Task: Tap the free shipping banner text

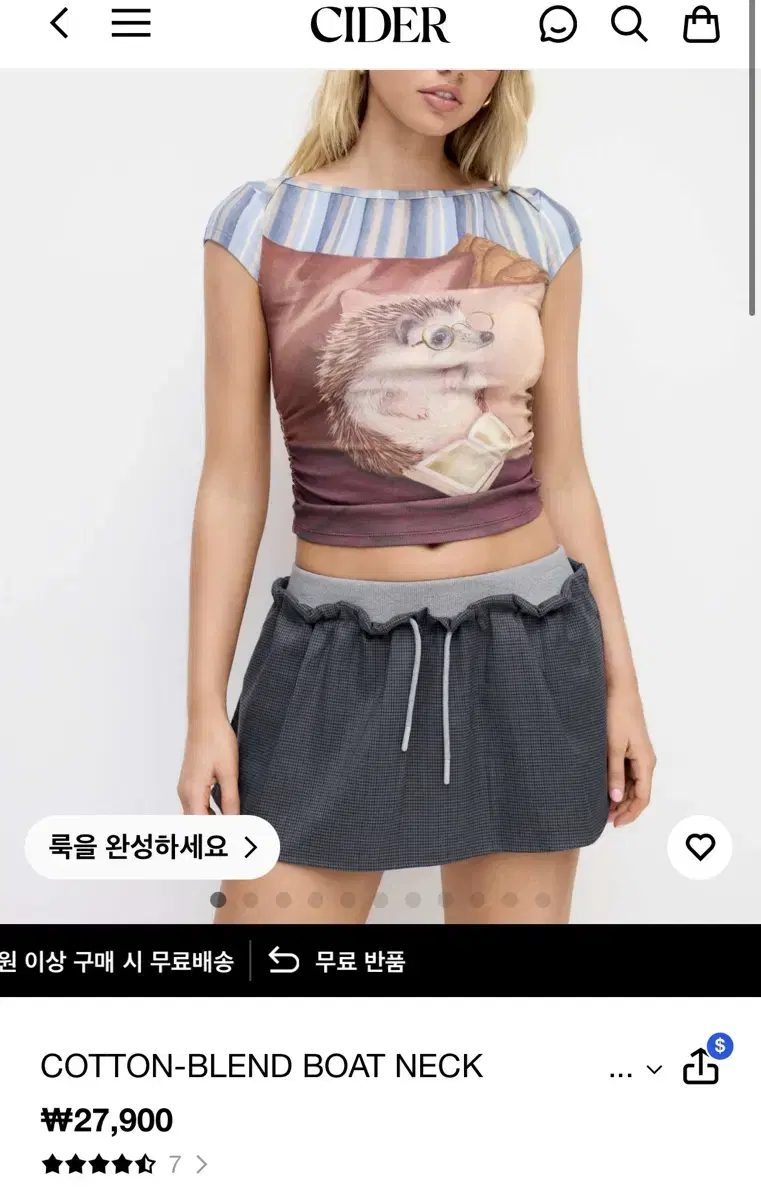Action: coord(118,962)
